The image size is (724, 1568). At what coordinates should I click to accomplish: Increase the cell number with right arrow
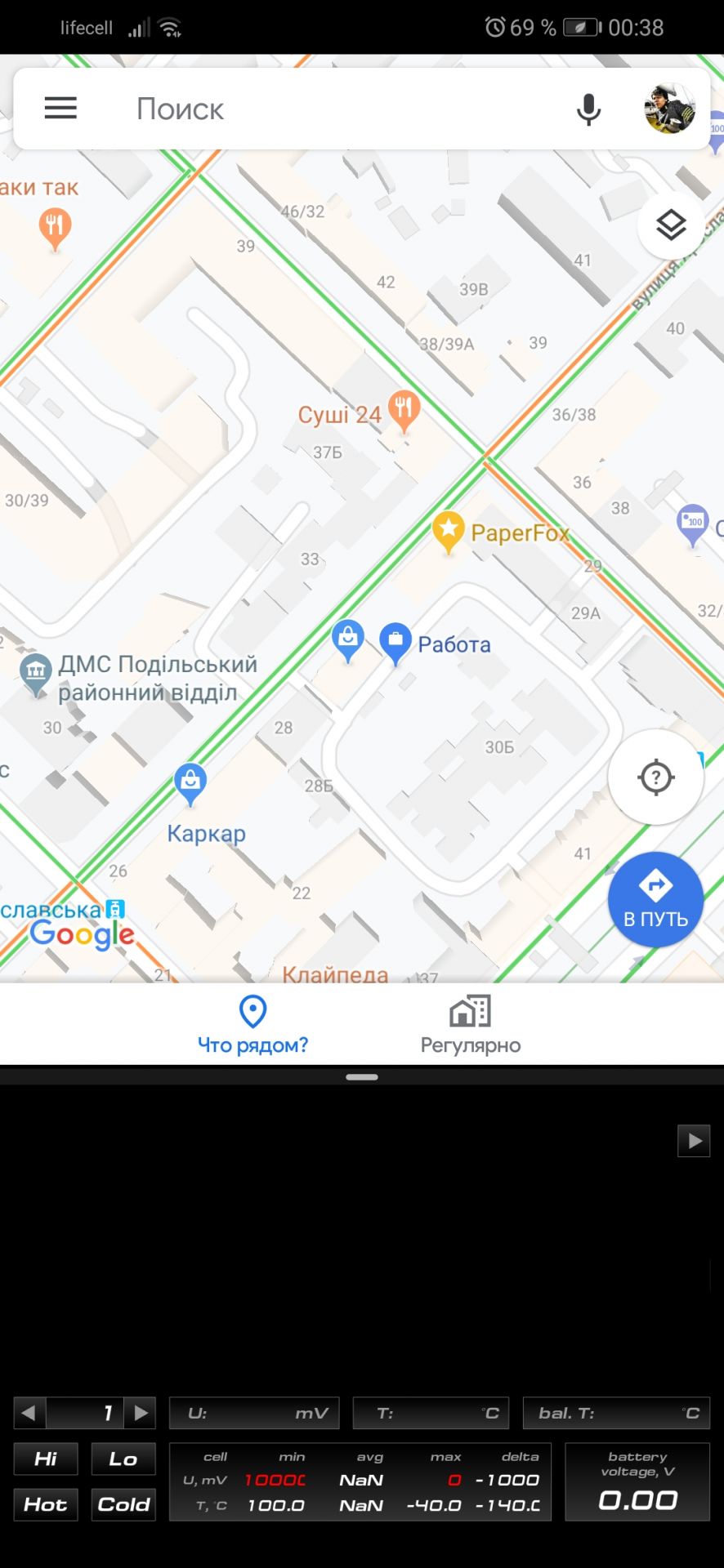(140, 1413)
